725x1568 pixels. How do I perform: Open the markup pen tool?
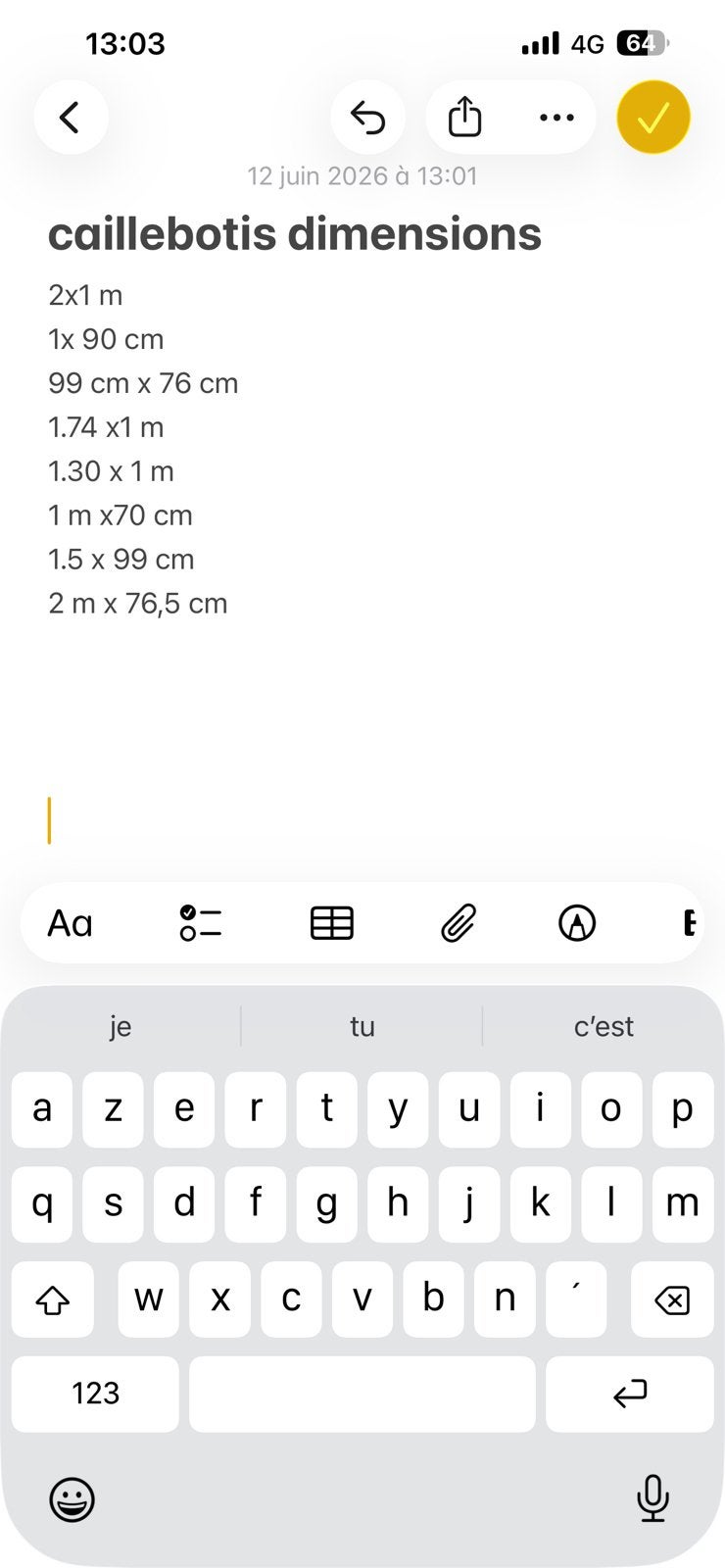(x=577, y=923)
